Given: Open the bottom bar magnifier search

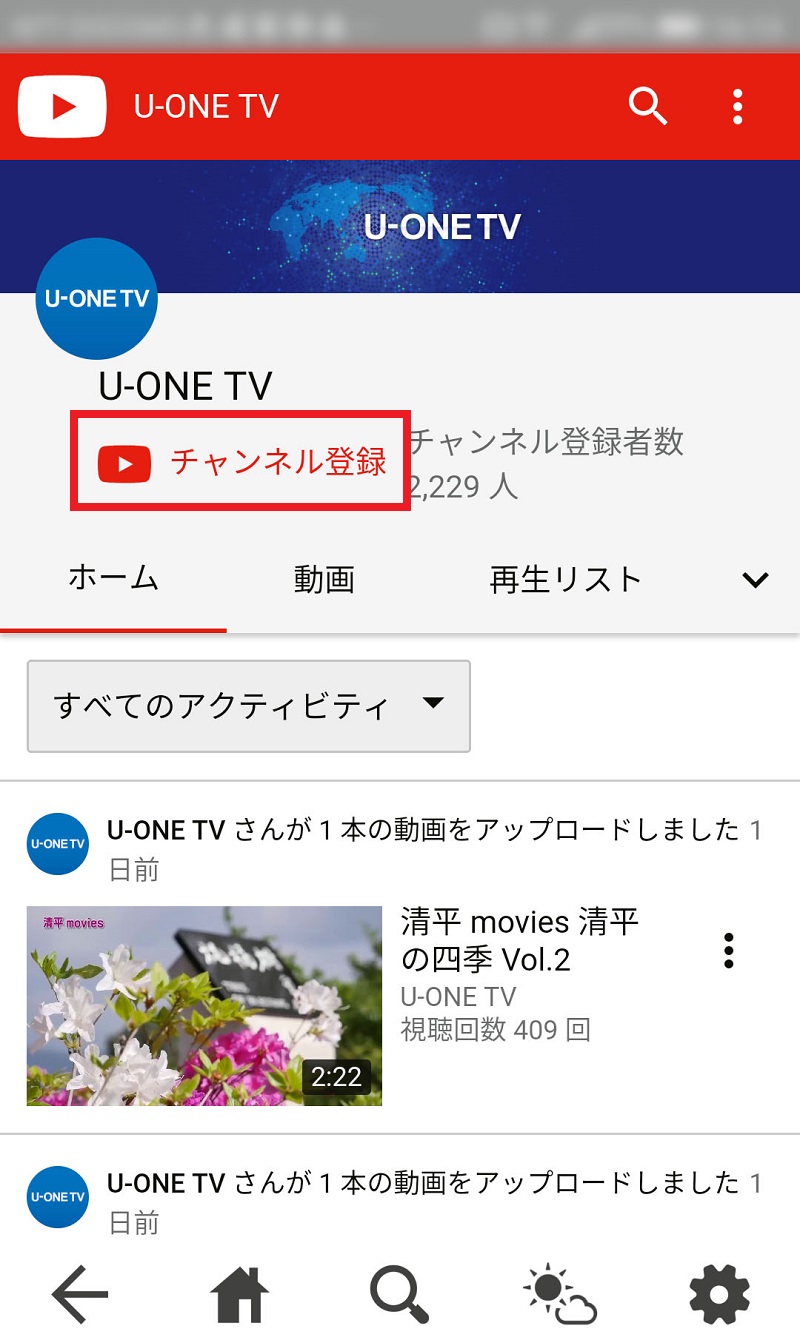Looking at the screenshot, I should [x=400, y=1295].
